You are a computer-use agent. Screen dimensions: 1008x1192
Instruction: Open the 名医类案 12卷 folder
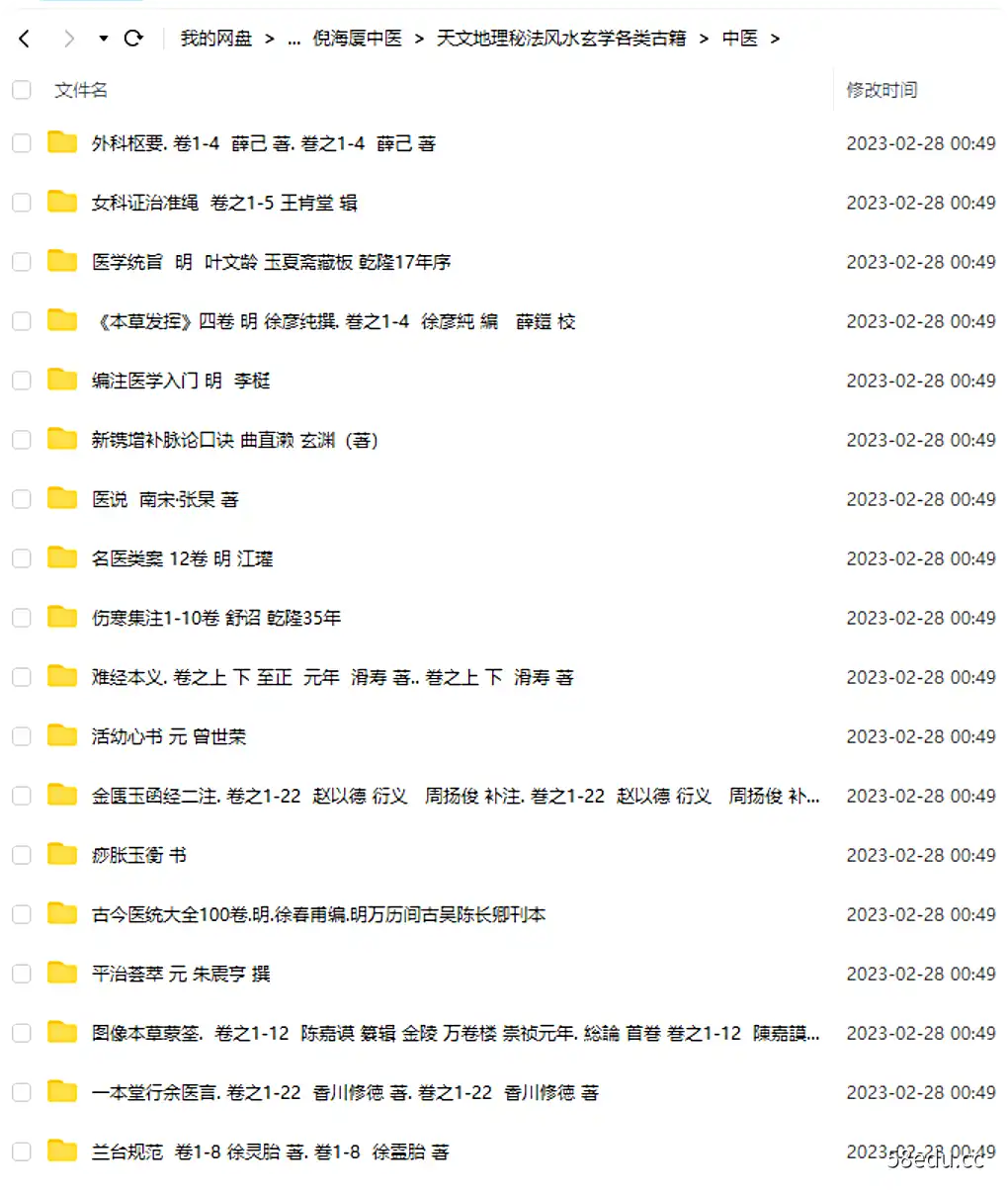click(182, 558)
